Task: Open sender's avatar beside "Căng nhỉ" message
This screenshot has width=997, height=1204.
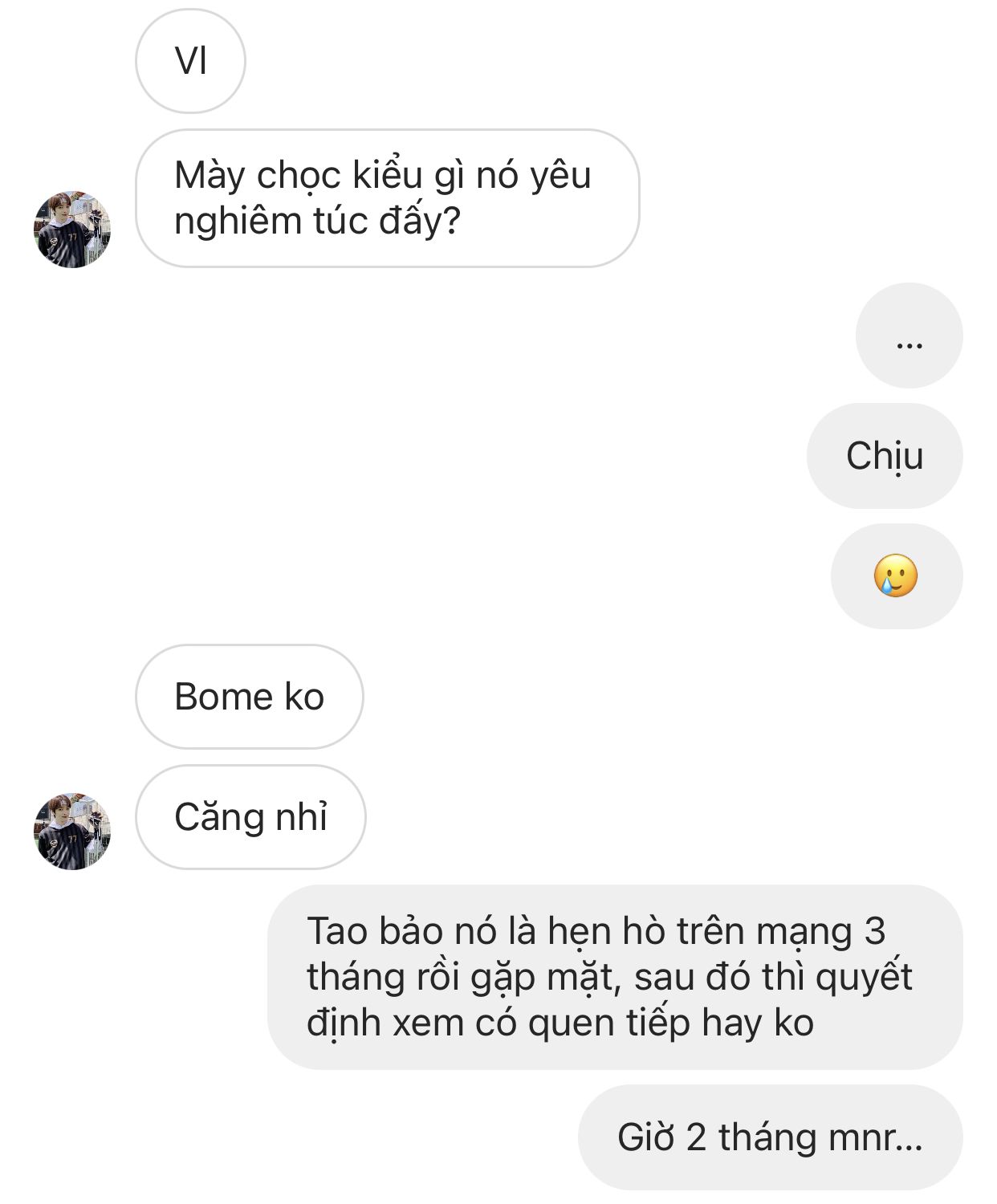Action: pos(72,831)
